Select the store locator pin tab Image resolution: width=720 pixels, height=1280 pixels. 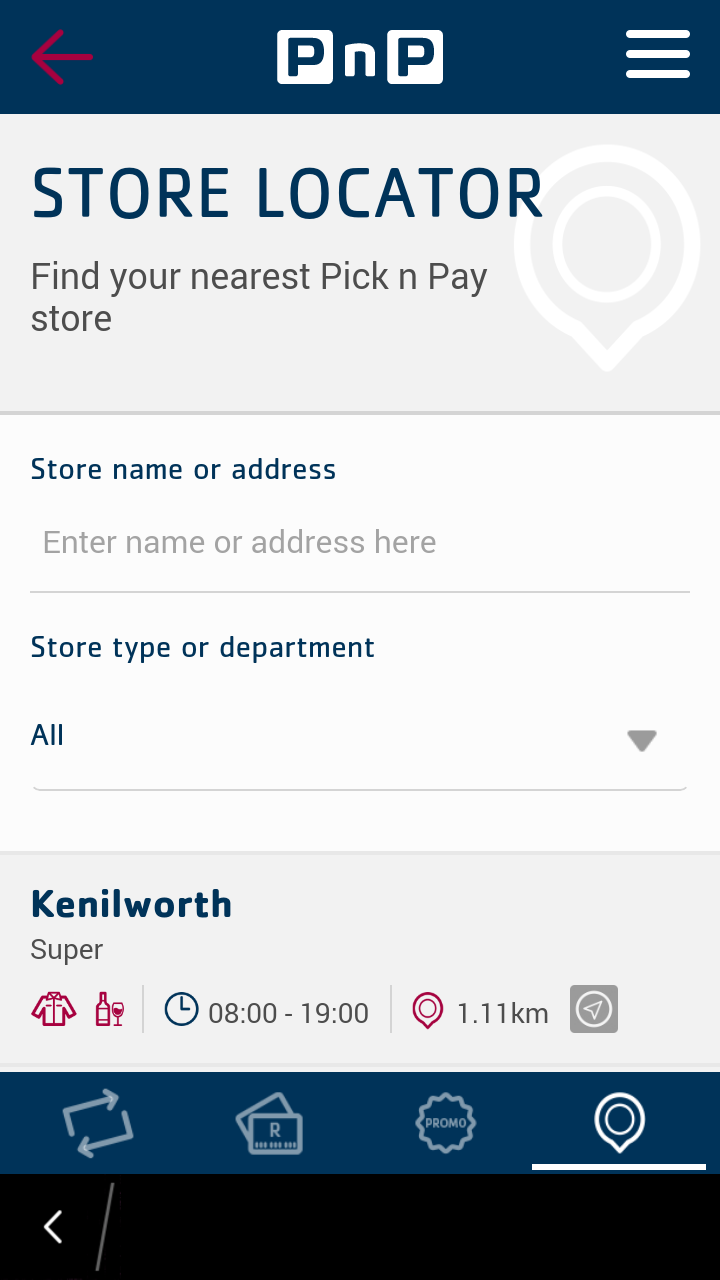click(x=619, y=1122)
